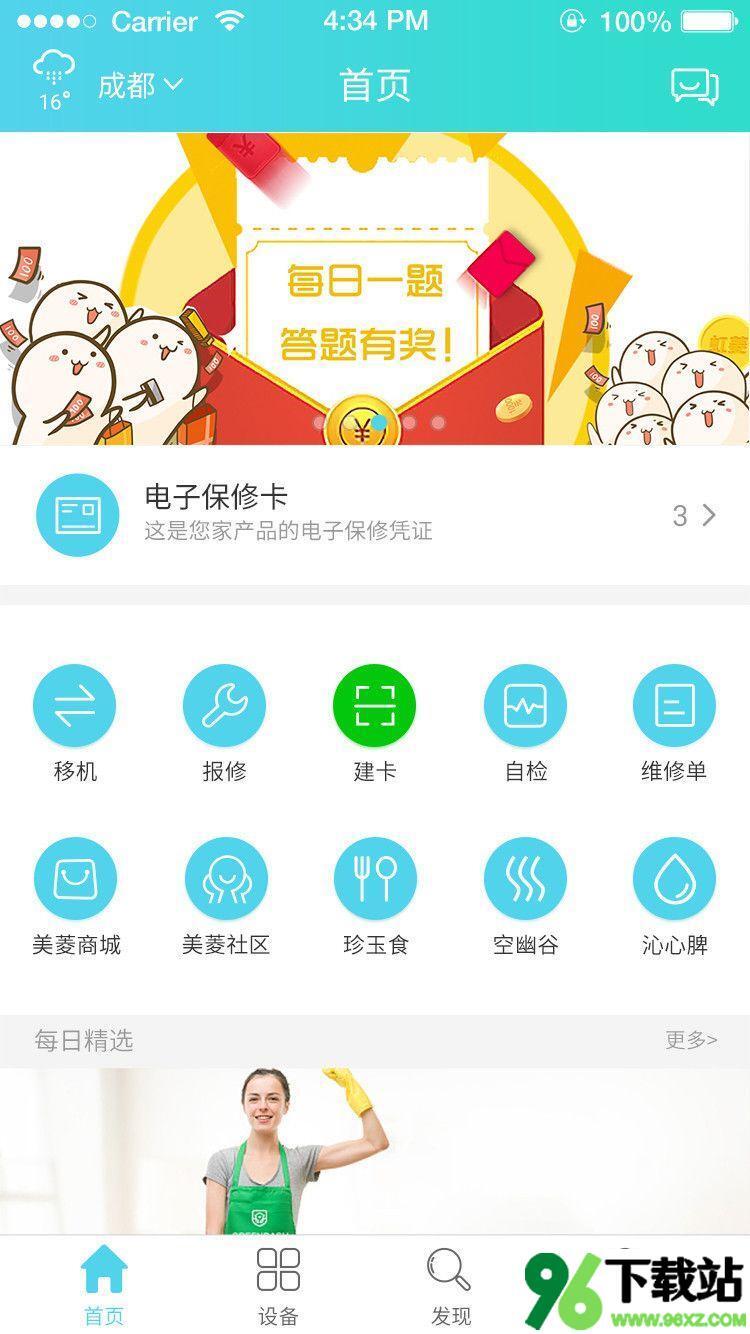The image size is (750, 1334).
Task: Open the 成都 city dropdown
Action: click(x=140, y=85)
